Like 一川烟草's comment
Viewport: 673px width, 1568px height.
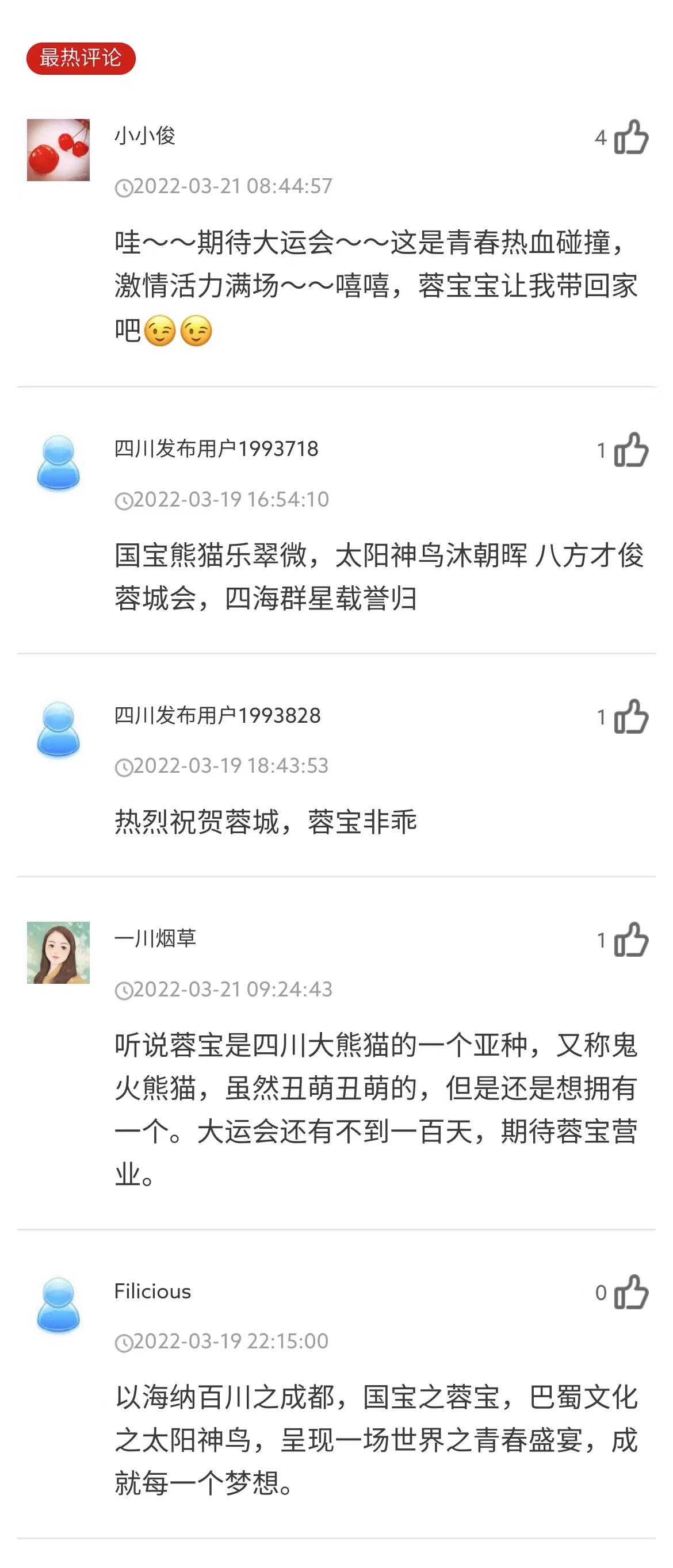pyautogui.click(x=631, y=940)
